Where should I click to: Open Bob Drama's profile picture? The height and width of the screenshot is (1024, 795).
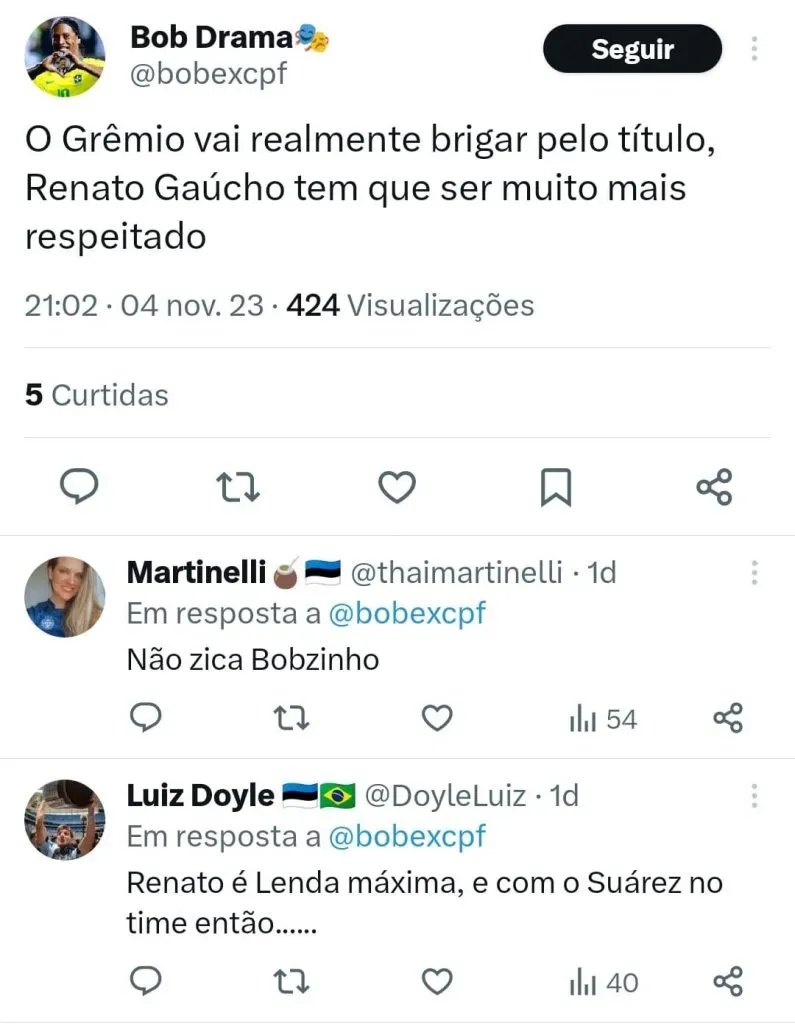(x=65, y=57)
